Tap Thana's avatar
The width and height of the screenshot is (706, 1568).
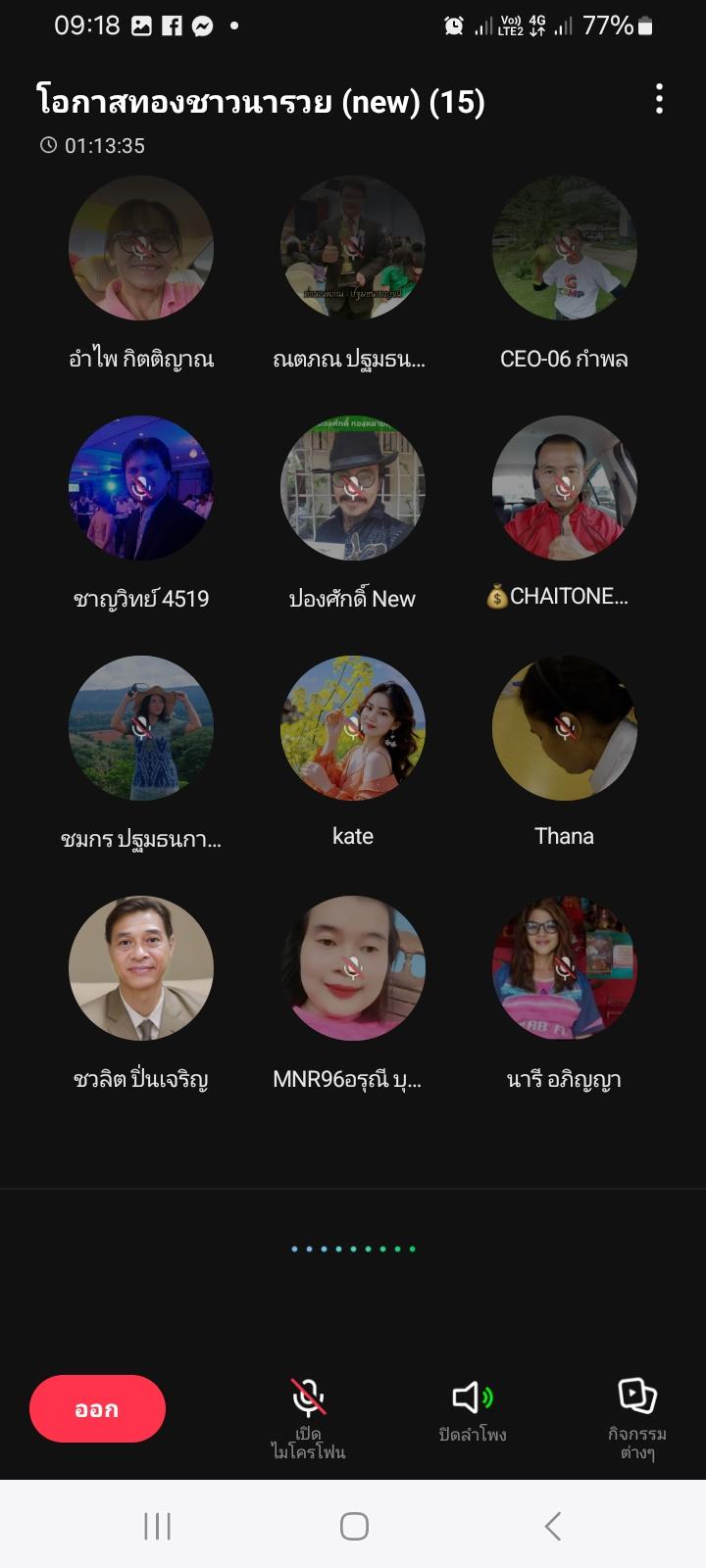coord(565,728)
